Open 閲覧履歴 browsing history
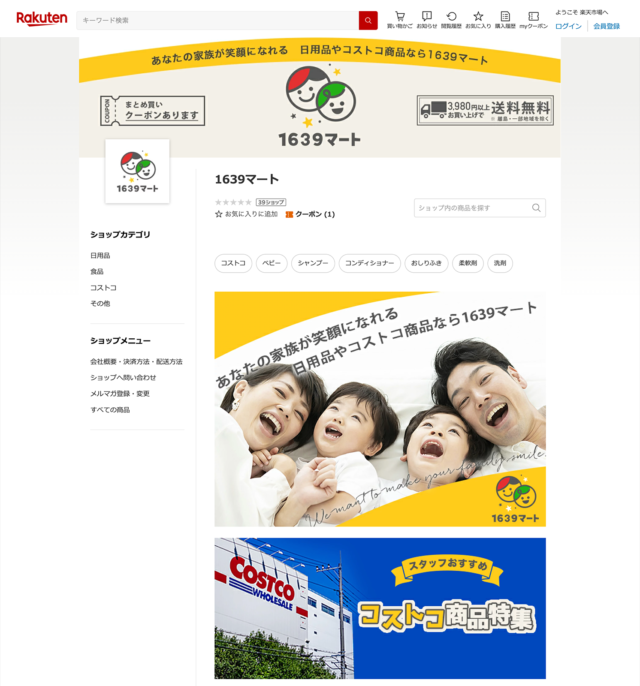Screen dimensions: 640x686 point(452,20)
